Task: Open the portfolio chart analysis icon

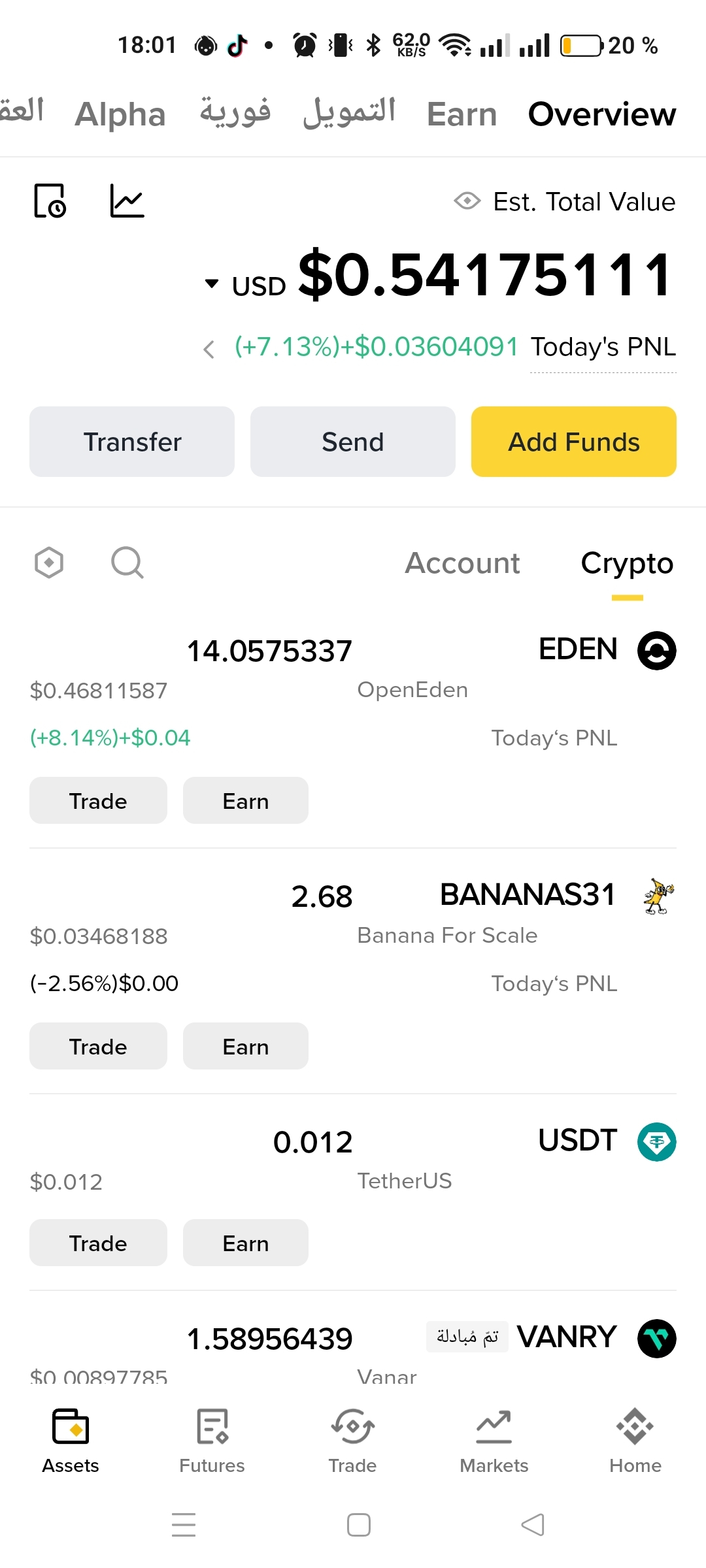Action: pos(127,201)
